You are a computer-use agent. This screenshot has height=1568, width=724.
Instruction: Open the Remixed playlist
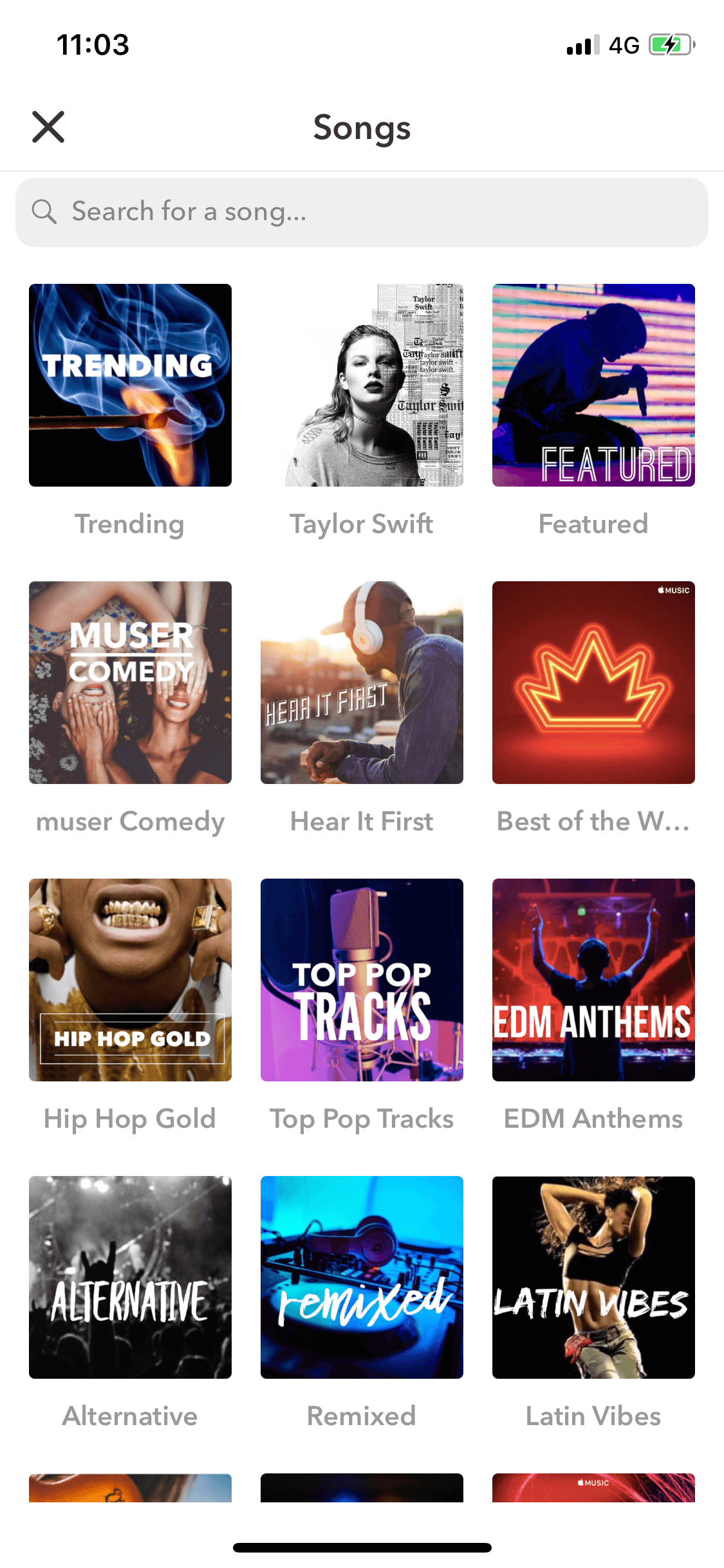tap(362, 1277)
